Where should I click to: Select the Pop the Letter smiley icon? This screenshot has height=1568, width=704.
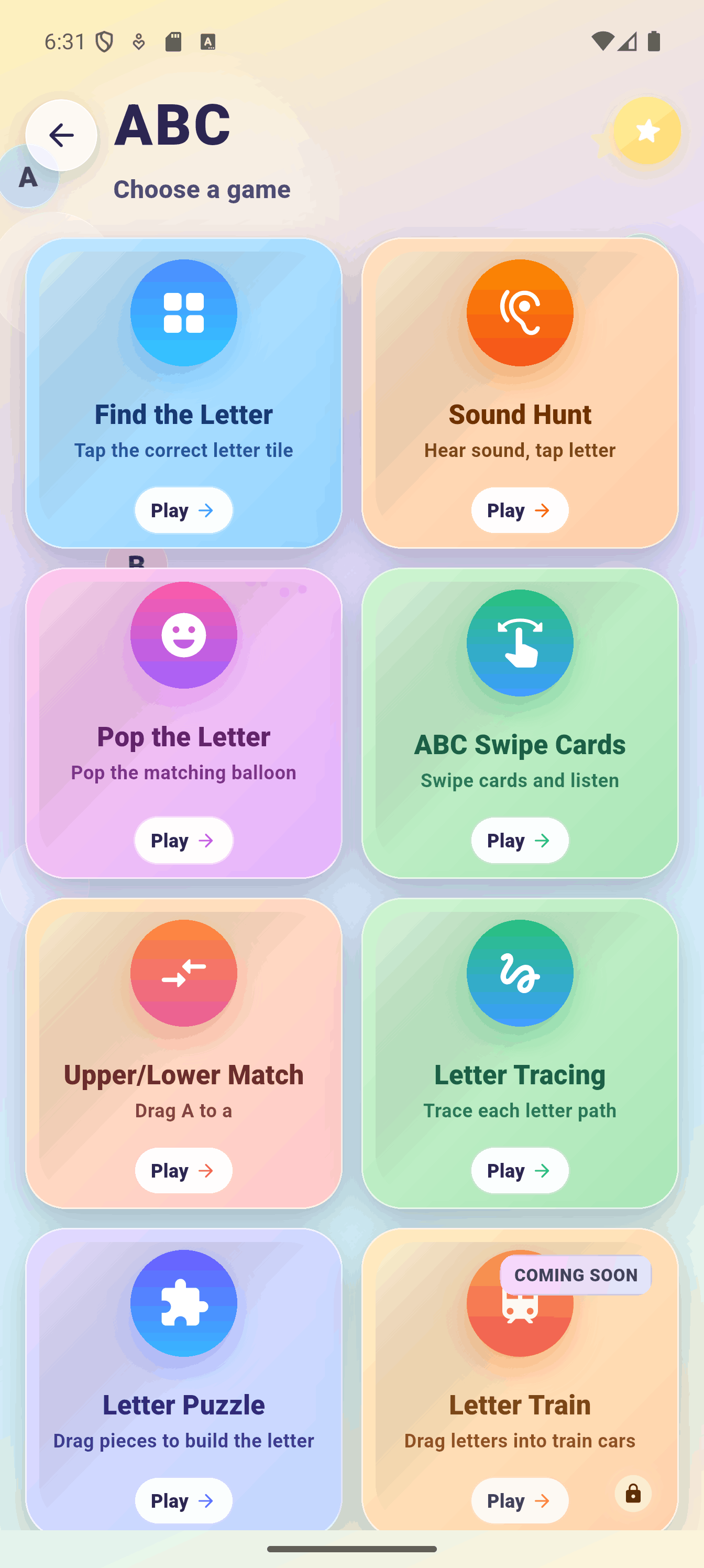[183, 635]
